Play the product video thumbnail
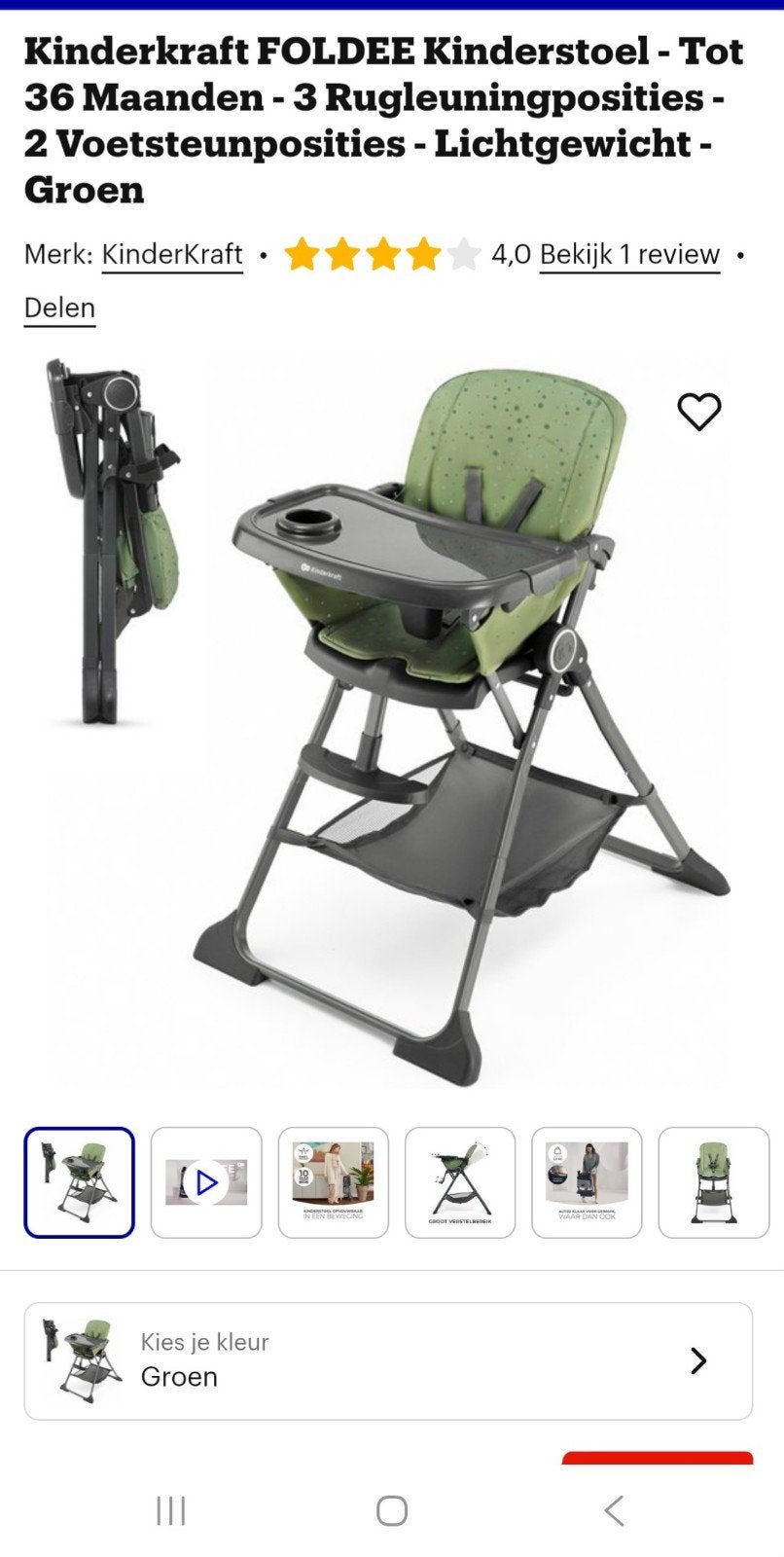The width and height of the screenshot is (784, 1557). [x=206, y=1182]
